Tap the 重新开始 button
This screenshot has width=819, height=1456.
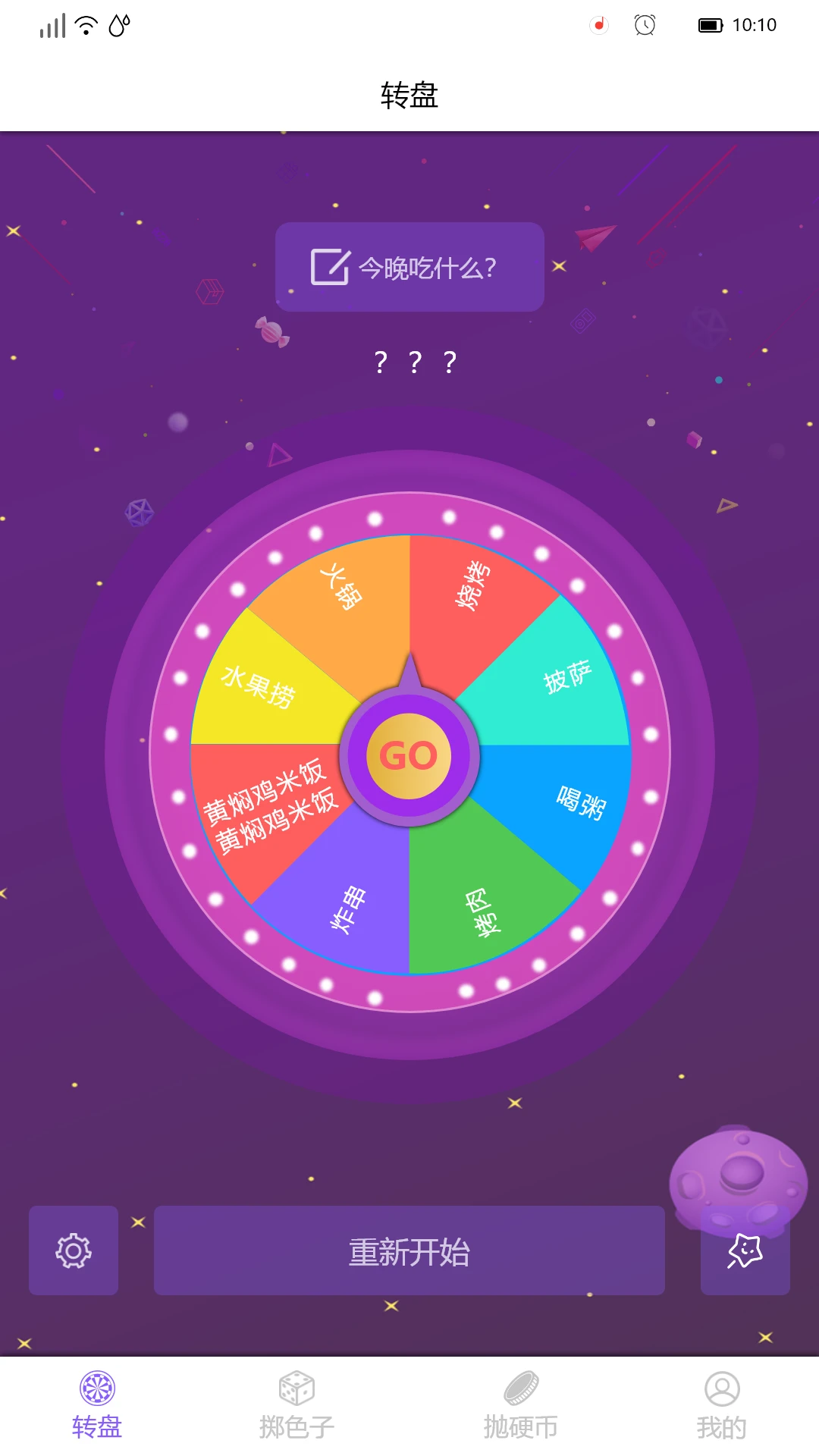tap(409, 1250)
